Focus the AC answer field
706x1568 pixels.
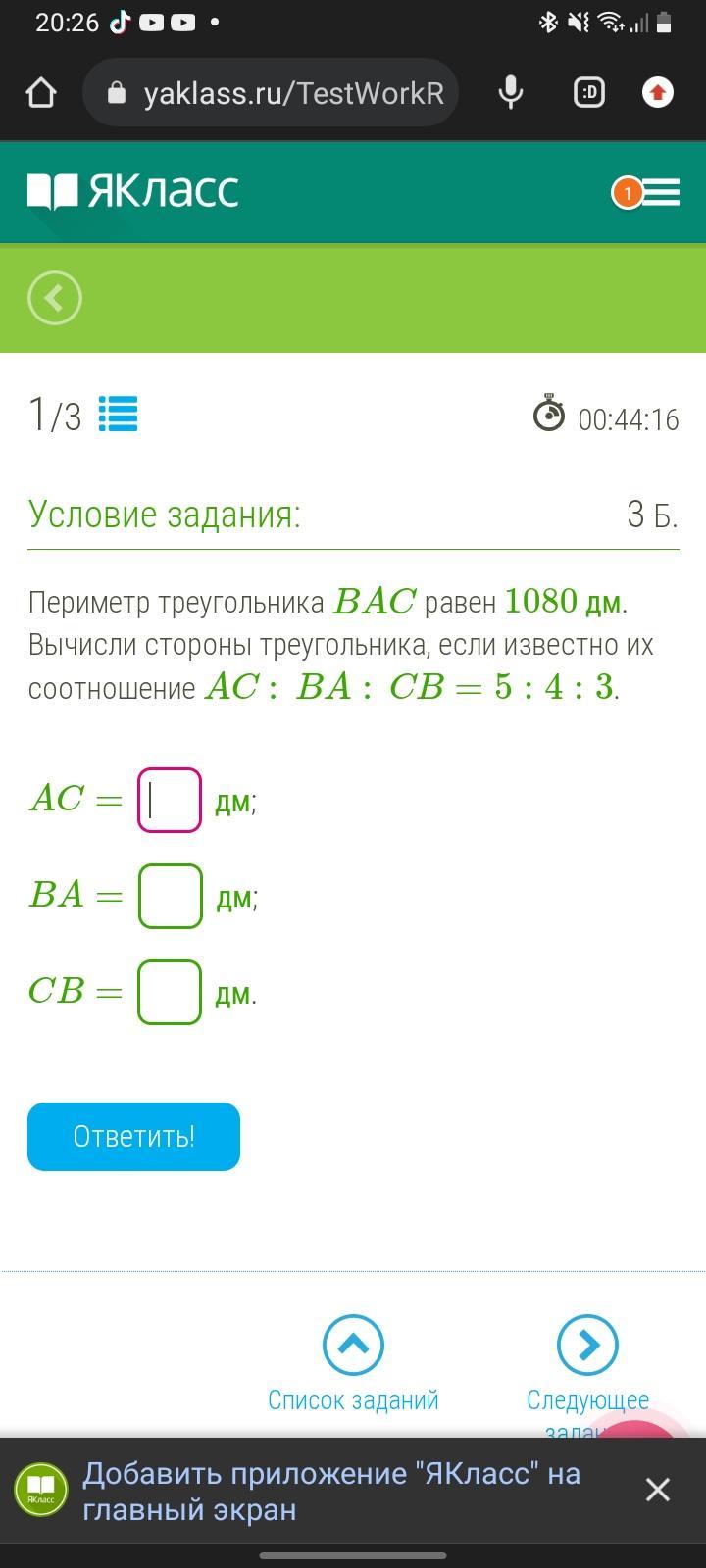pos(170,801)
